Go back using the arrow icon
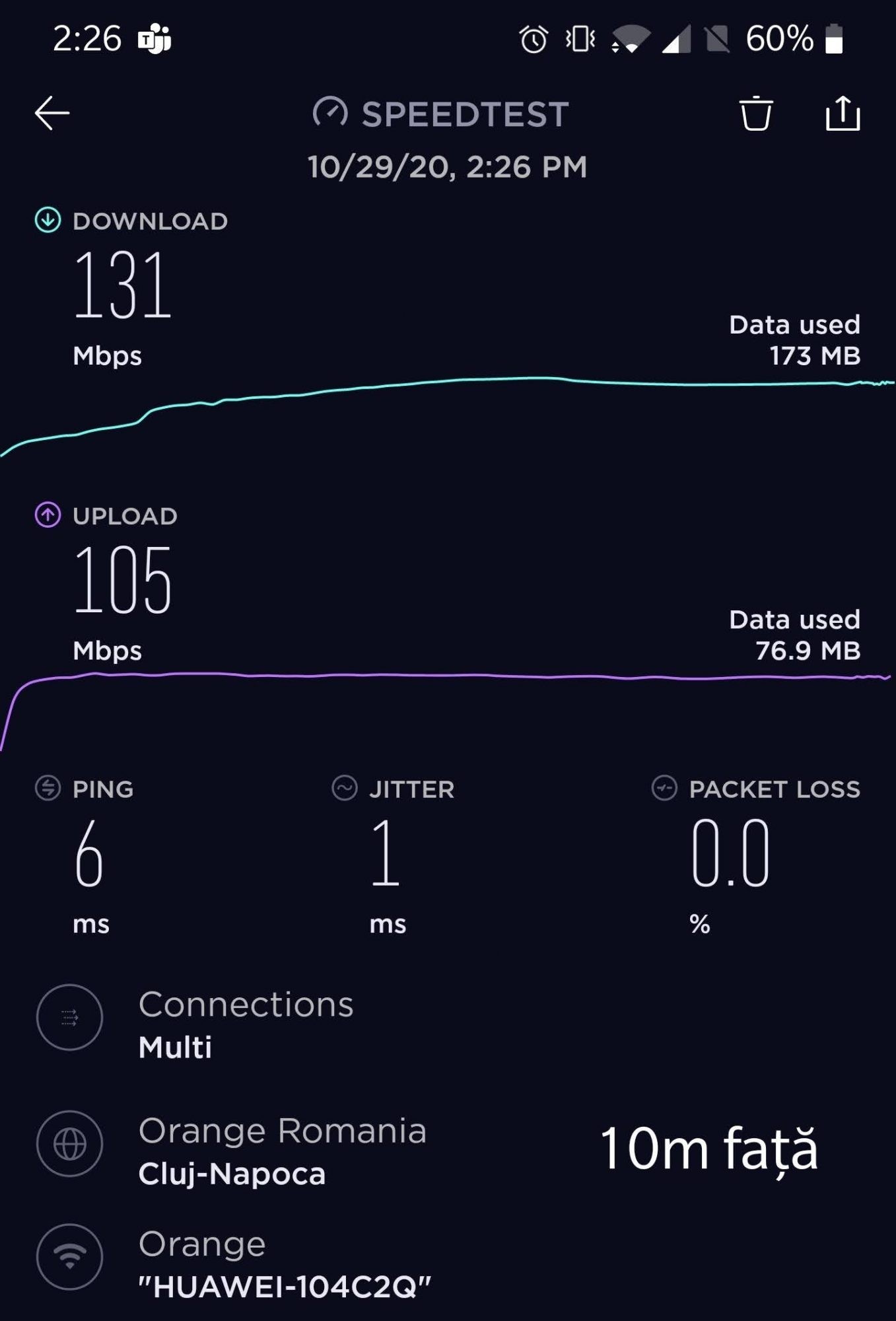This screenshot has width=896, height=1321. pyautogui.click(x=52, y=113)
